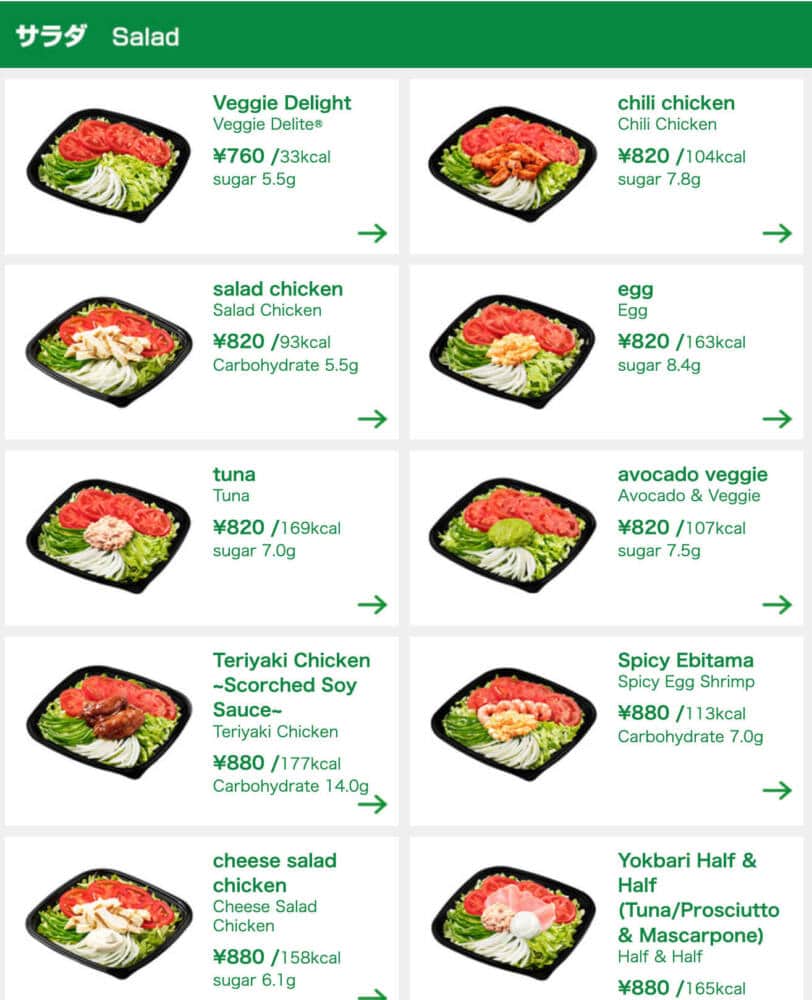This screenshot has height=1000, width=812.
Task: Select the chili chicken salad
Action: tap(606, 166)
